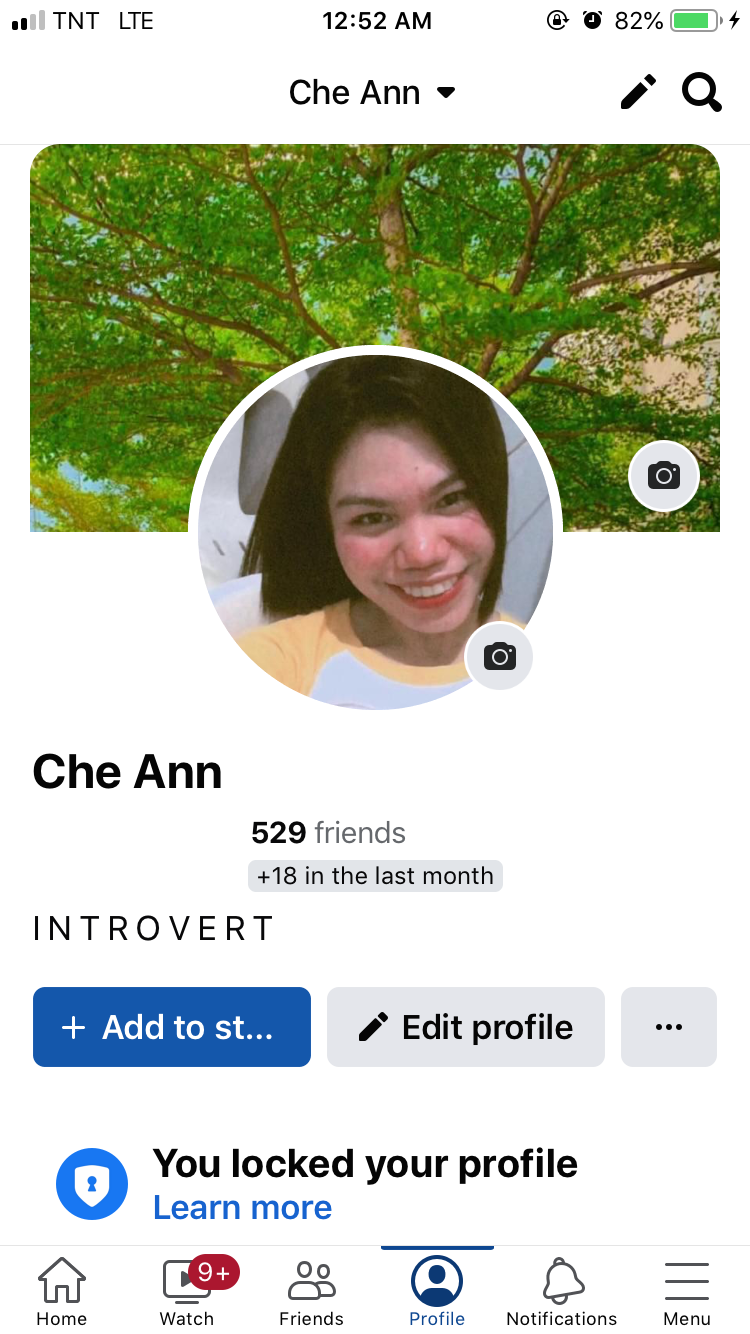The width and height of the screenshot is (750, 1334).
Task: Open the Friends tab
Action: pos(312,1291)
